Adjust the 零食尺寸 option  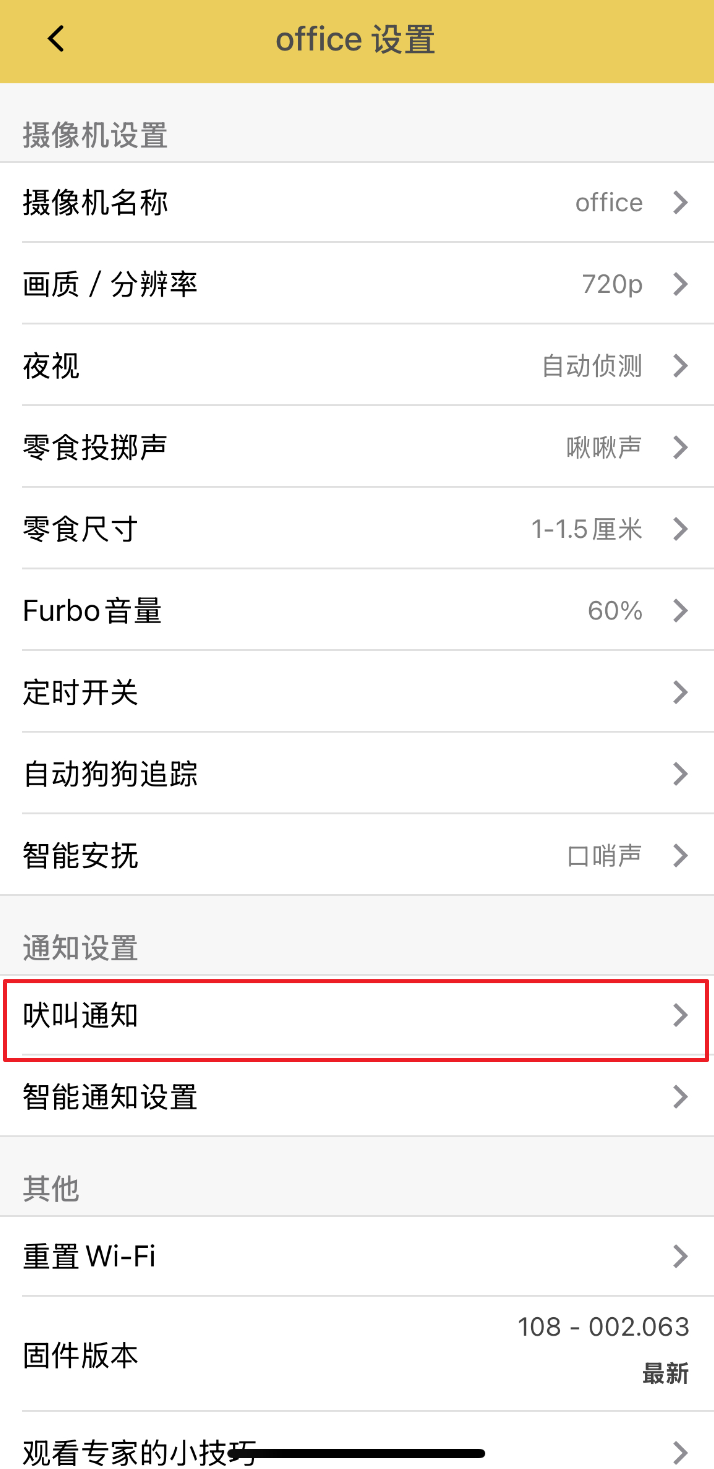pyautogui.click(x=356, y=529)
